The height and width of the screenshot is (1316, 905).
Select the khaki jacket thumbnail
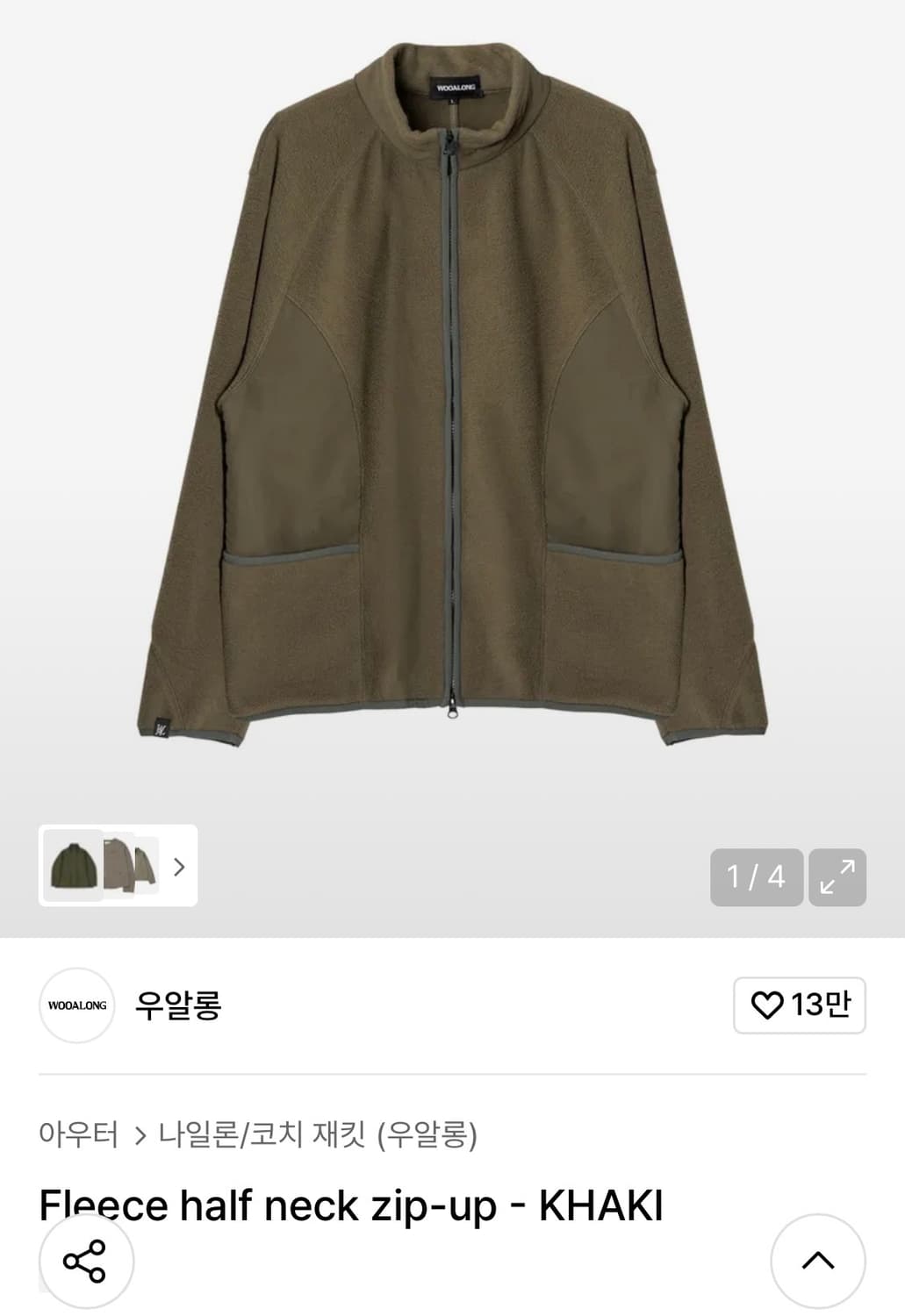(75, 869)
